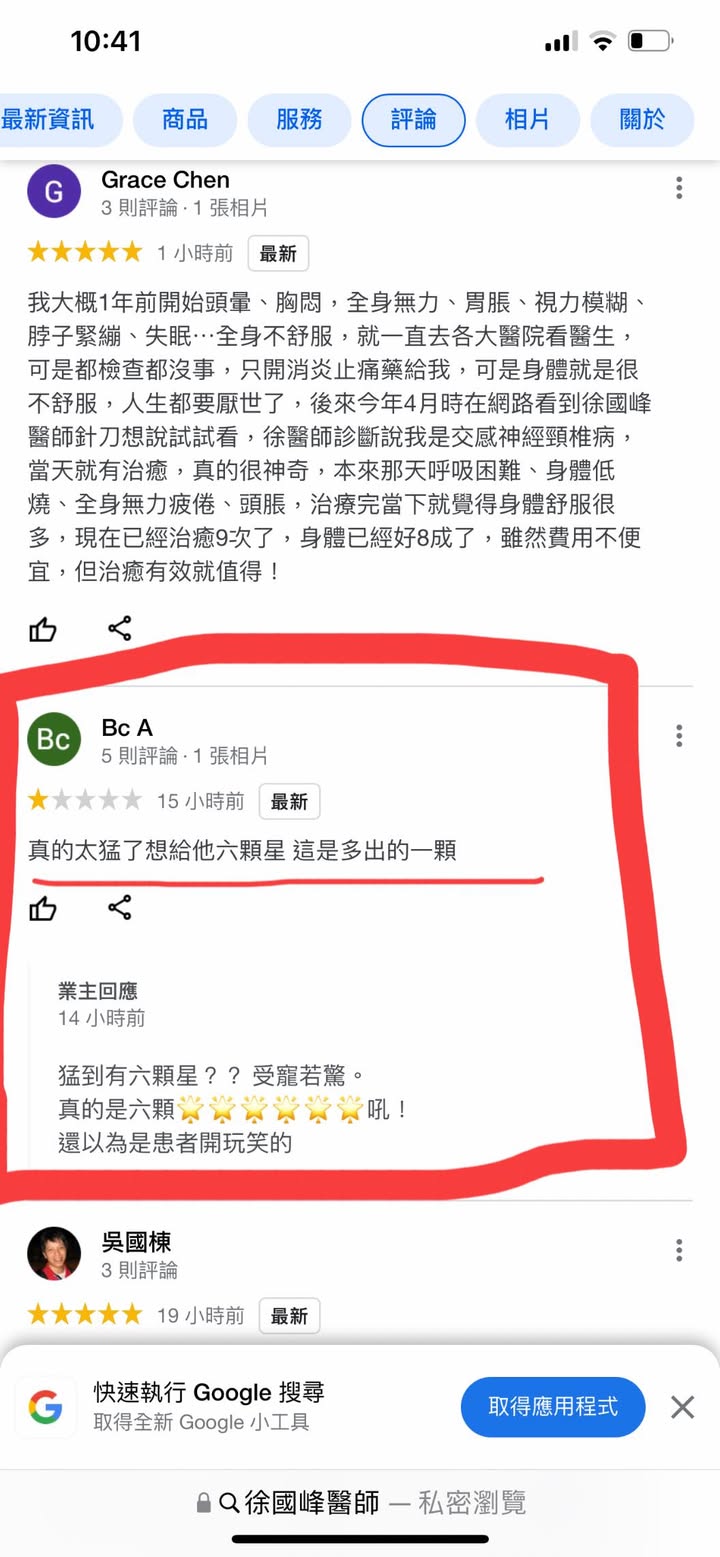Image resolution: width=720 pixels, height=1557 pixels.
Task: Open the 相片 tab
Action: click(527, 120)
